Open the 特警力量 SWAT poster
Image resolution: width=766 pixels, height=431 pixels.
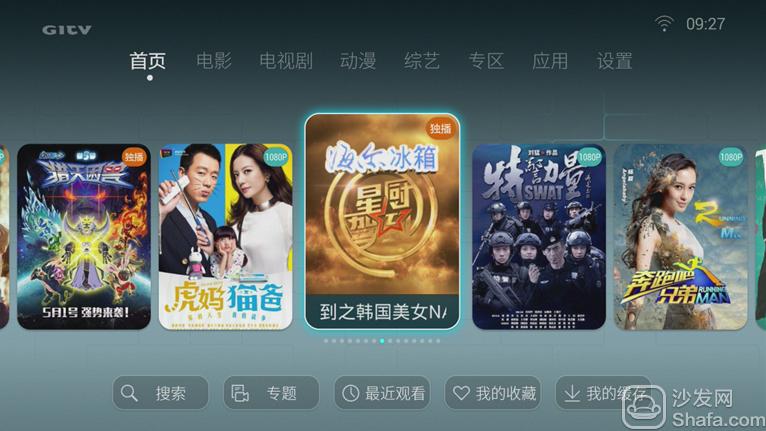click(538, 236)
